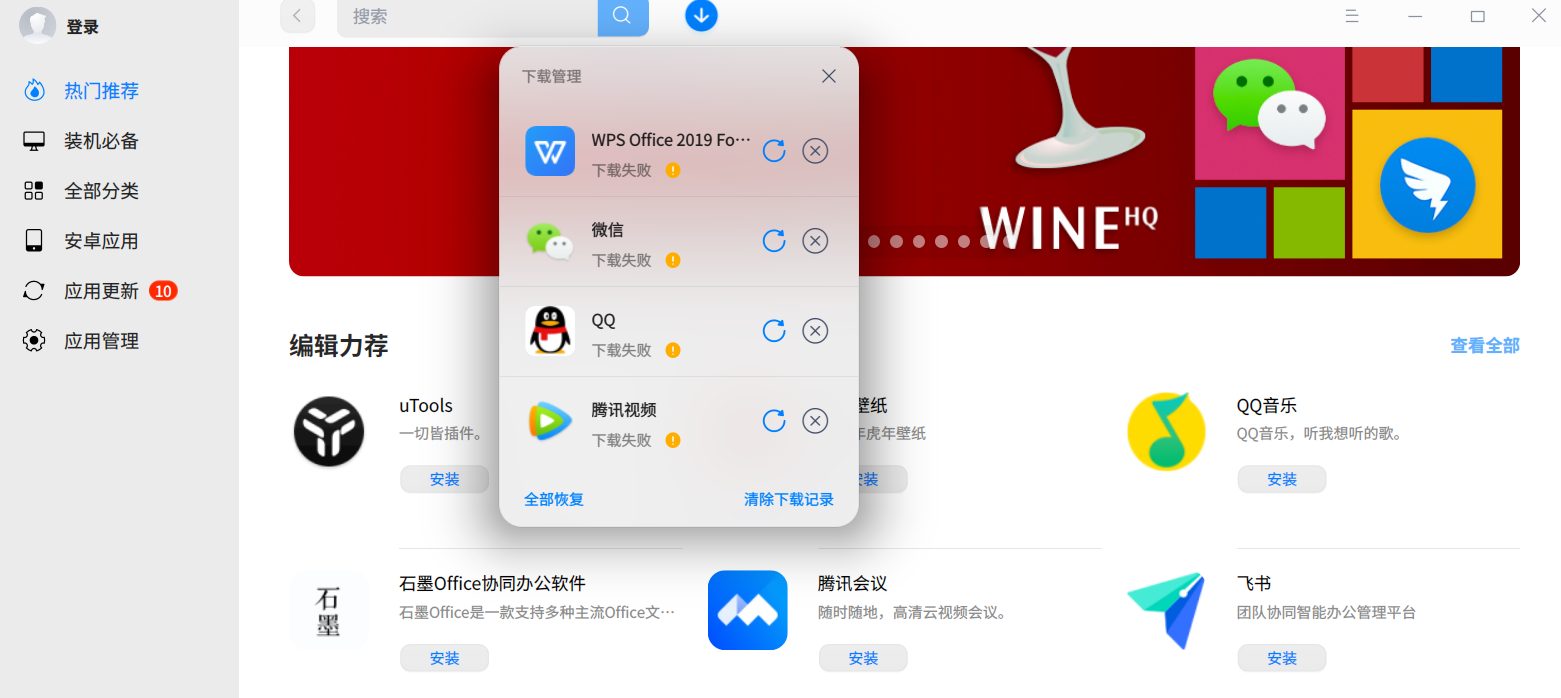Open 全部分类 all categories

[x=101, y=191]
